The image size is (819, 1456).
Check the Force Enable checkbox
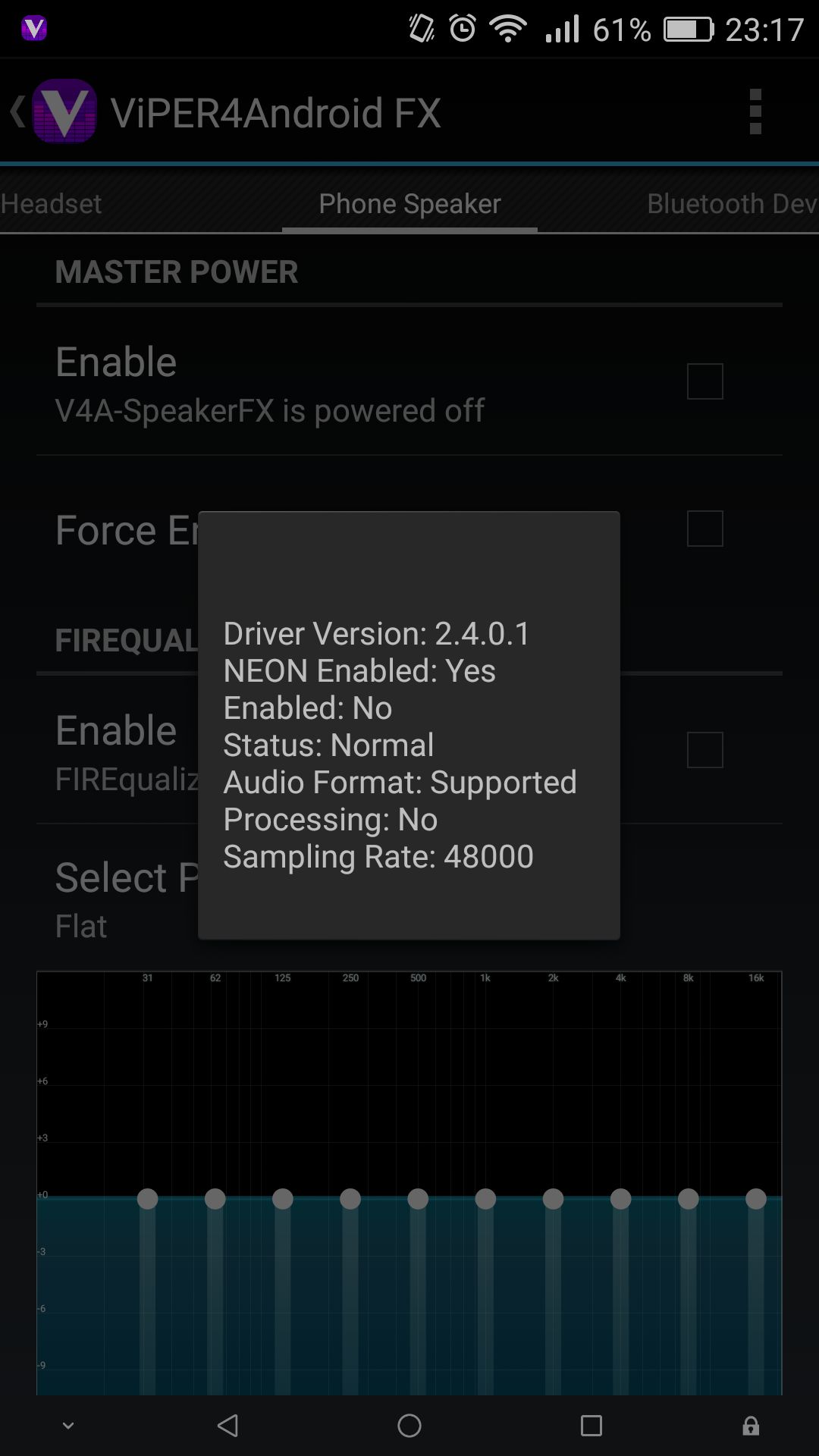(x=704, y=529)
